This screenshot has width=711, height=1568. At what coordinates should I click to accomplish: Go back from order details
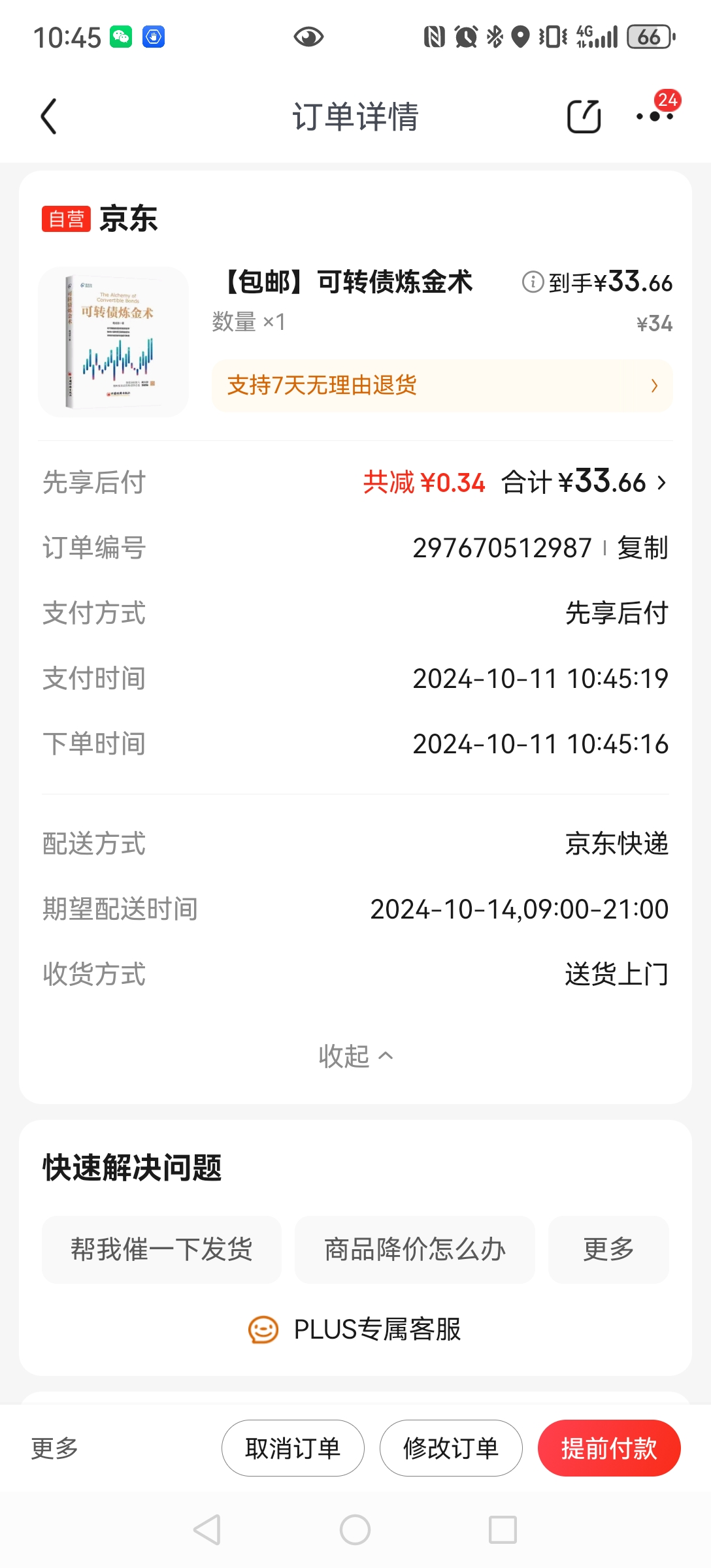49,117
